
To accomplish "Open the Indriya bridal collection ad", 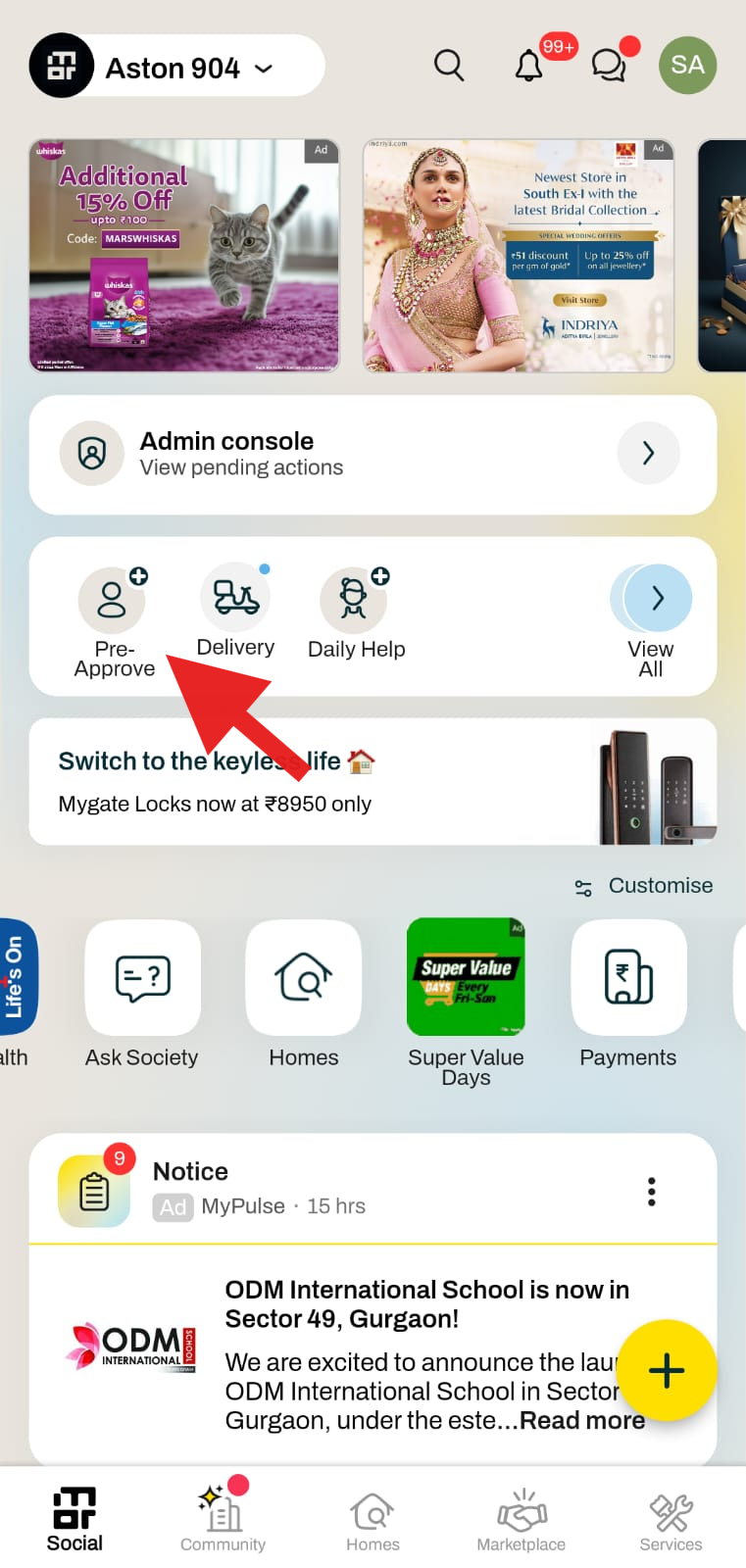I will (519, 255).
